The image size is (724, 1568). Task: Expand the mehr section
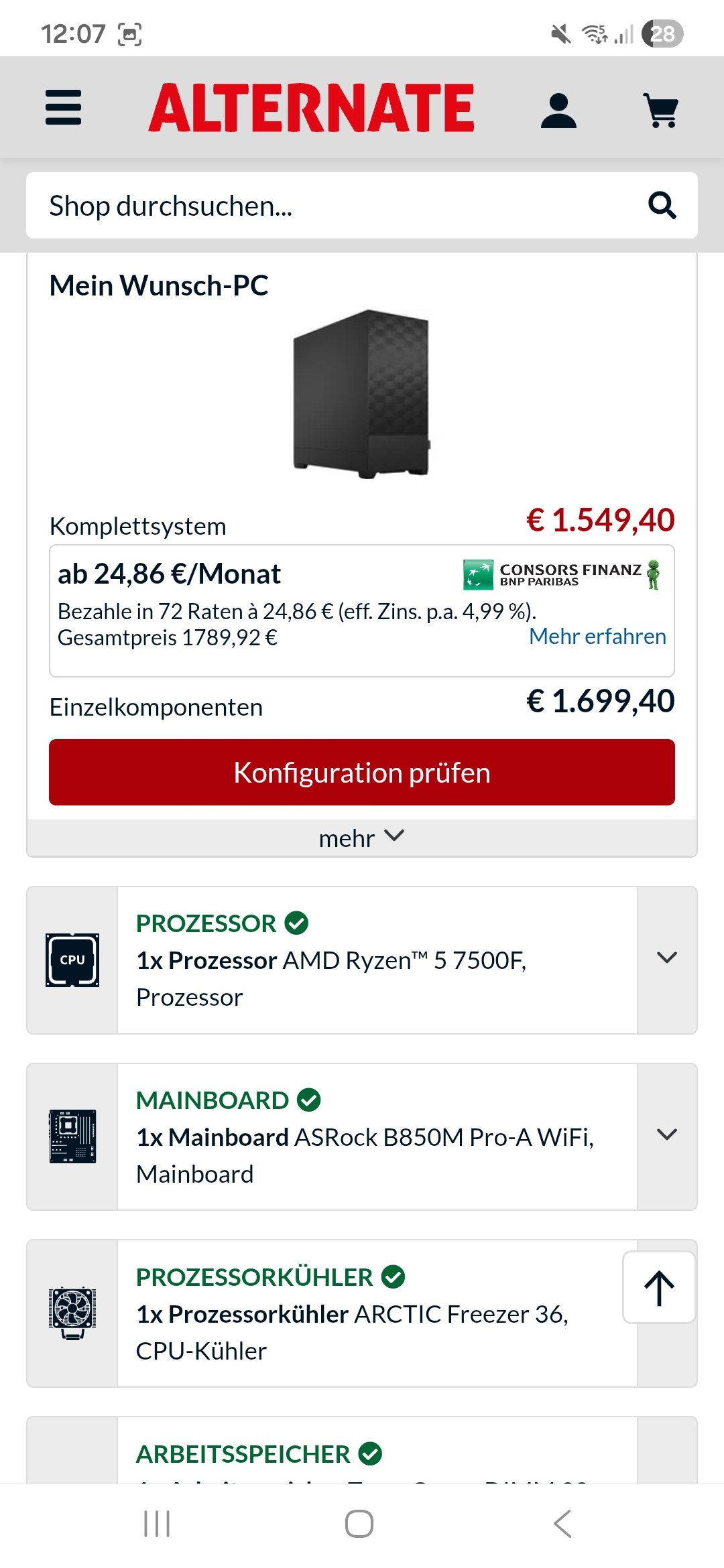(362, 838)
